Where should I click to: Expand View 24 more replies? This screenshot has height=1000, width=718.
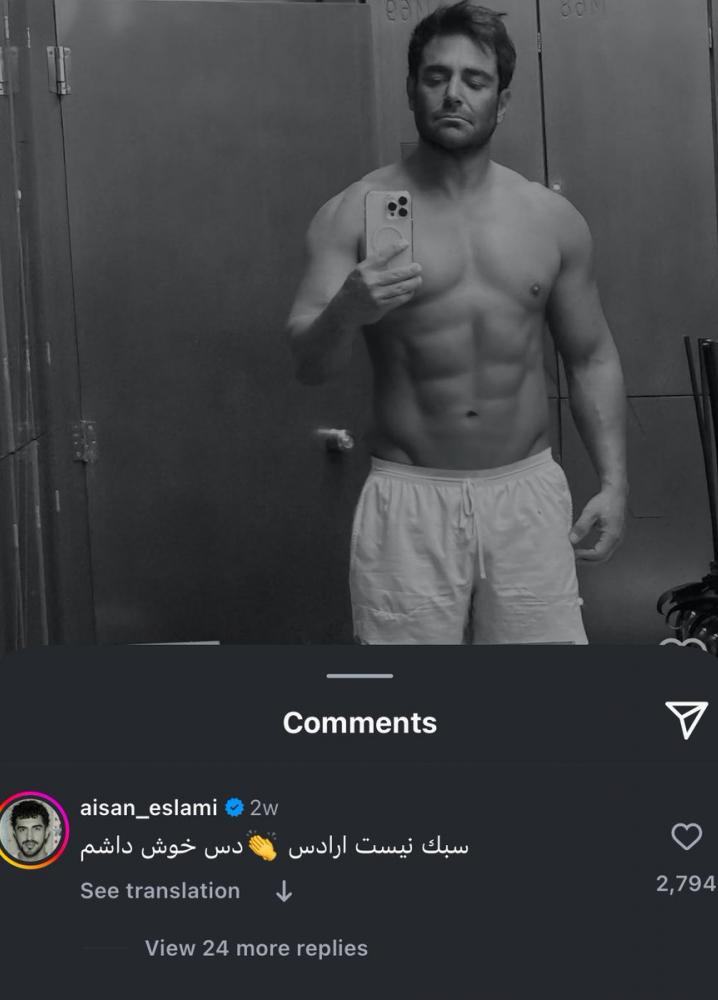tap(256, 948)
